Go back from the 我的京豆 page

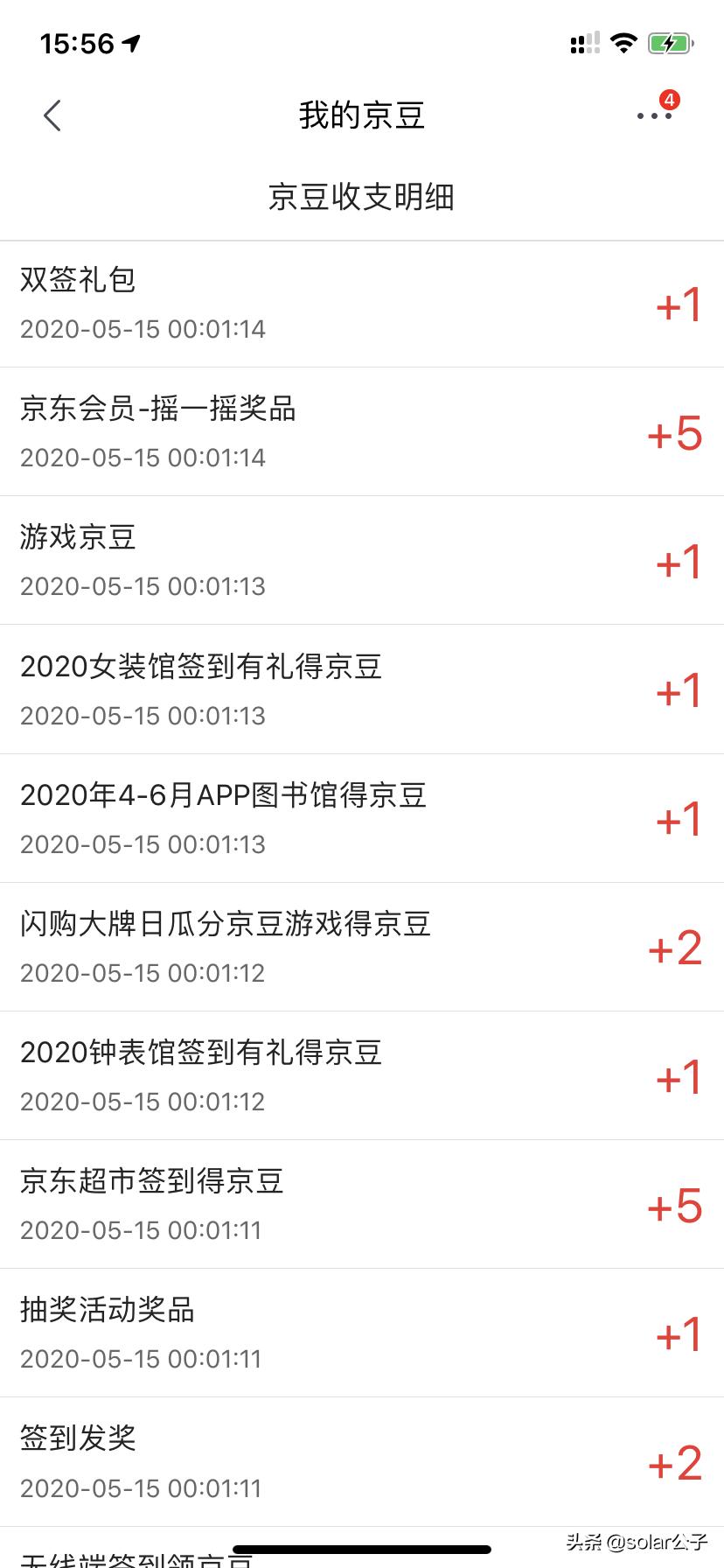click(x=52, y=115)
